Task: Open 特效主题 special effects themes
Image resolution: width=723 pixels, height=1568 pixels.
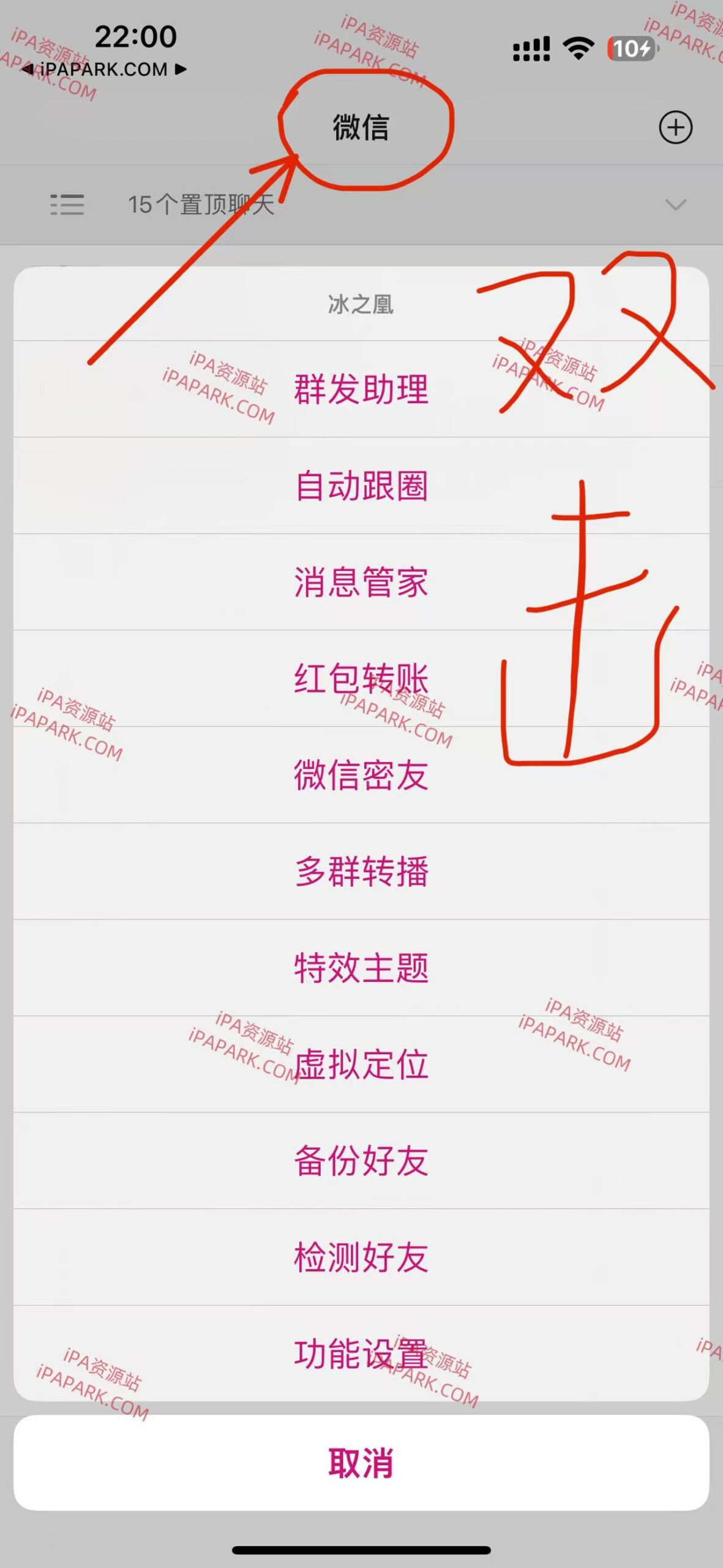Action: 361,967
